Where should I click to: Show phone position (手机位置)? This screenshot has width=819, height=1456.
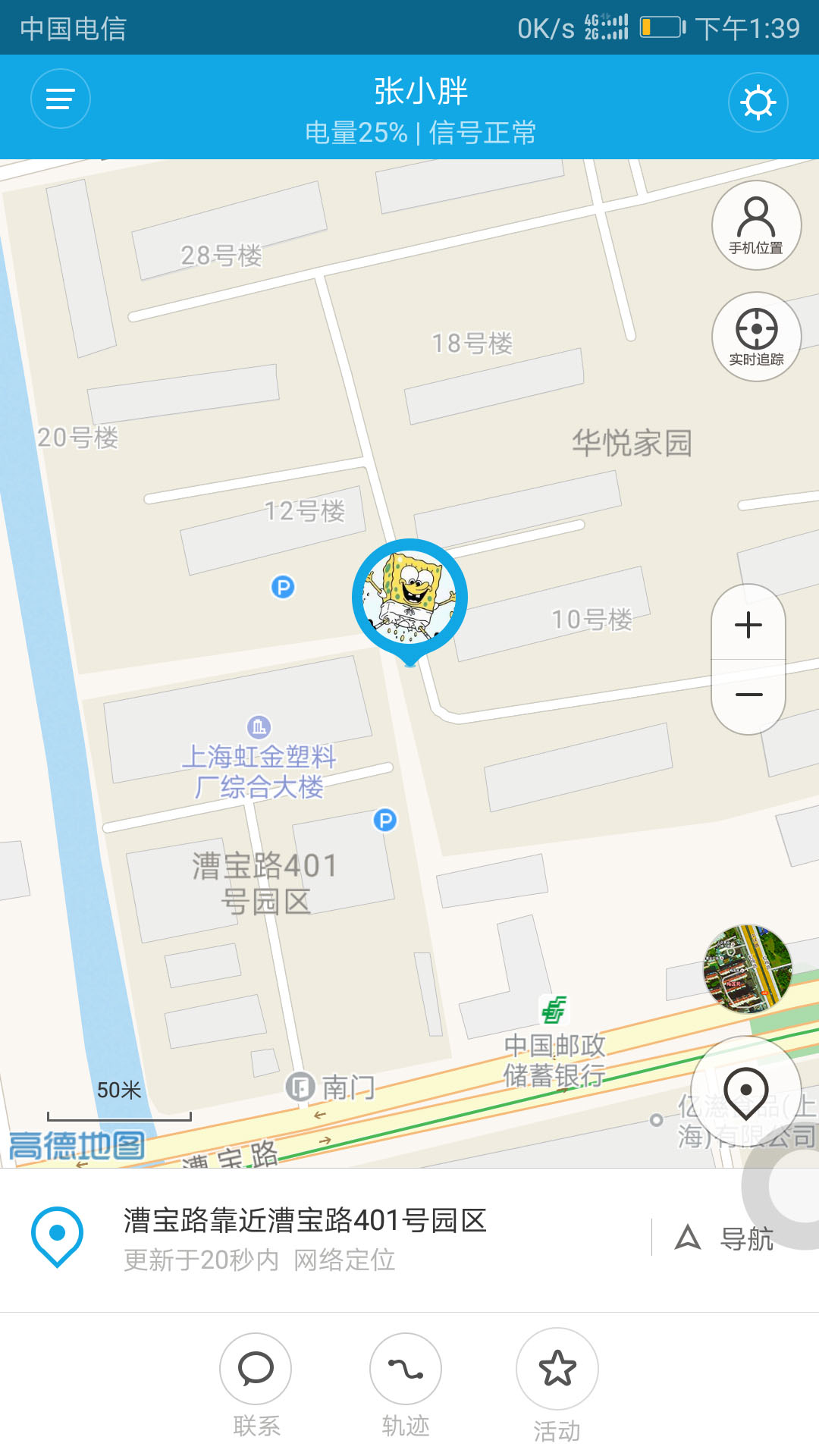(756, 225)
